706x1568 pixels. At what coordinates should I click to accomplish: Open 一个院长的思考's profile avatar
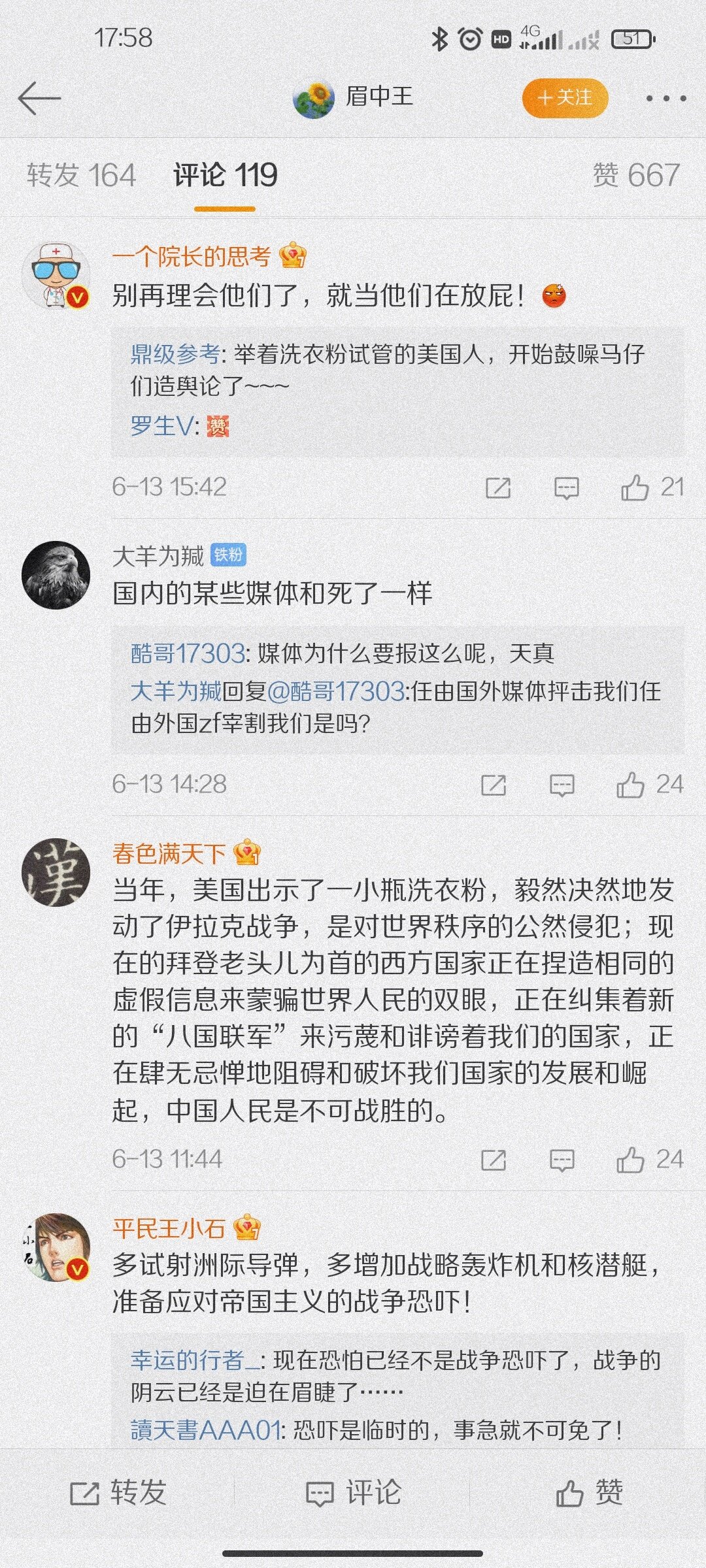coord(56,276)
